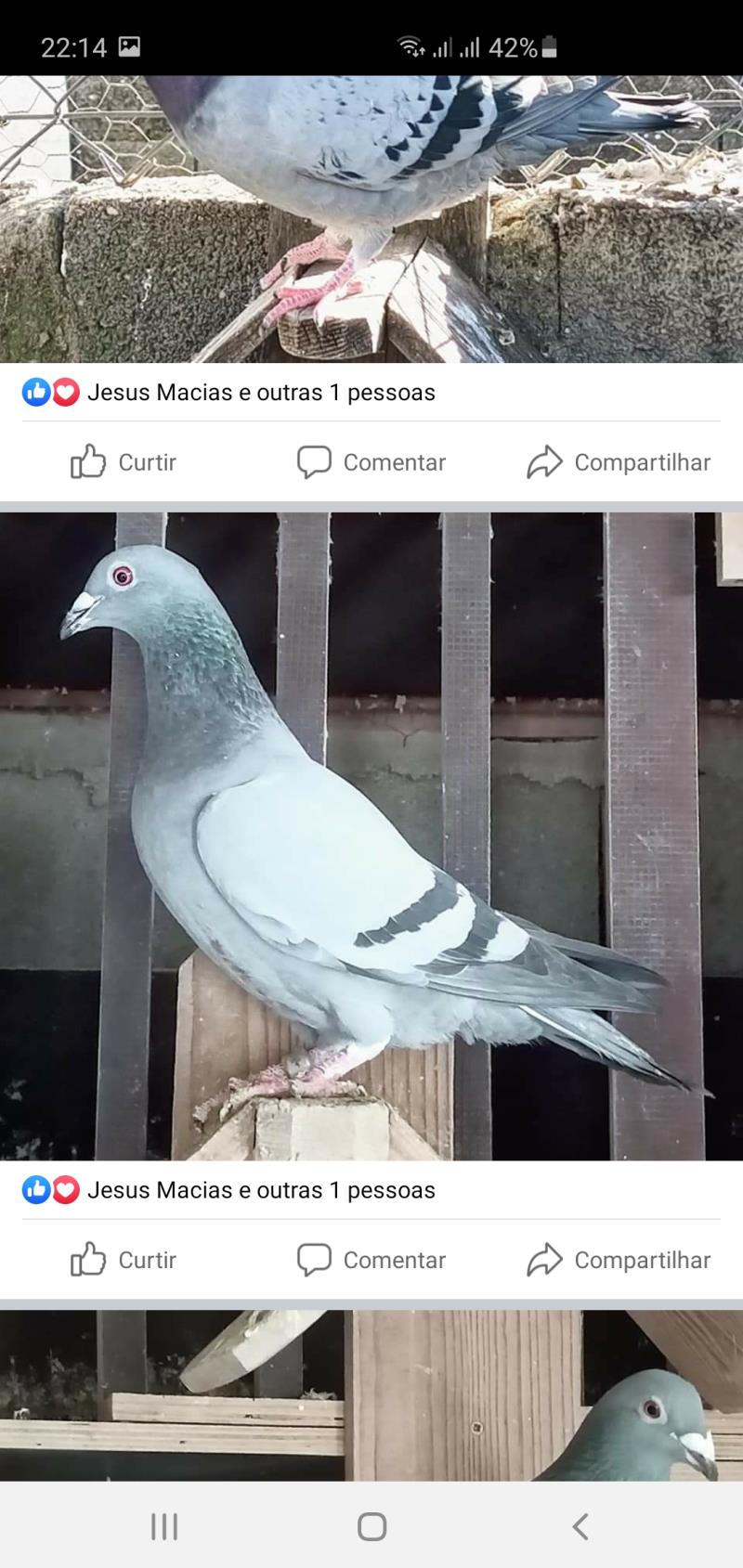View reactions on the perched pigeon photo
This screenshot has height=1568, width=743.
[x=228, y=392]
